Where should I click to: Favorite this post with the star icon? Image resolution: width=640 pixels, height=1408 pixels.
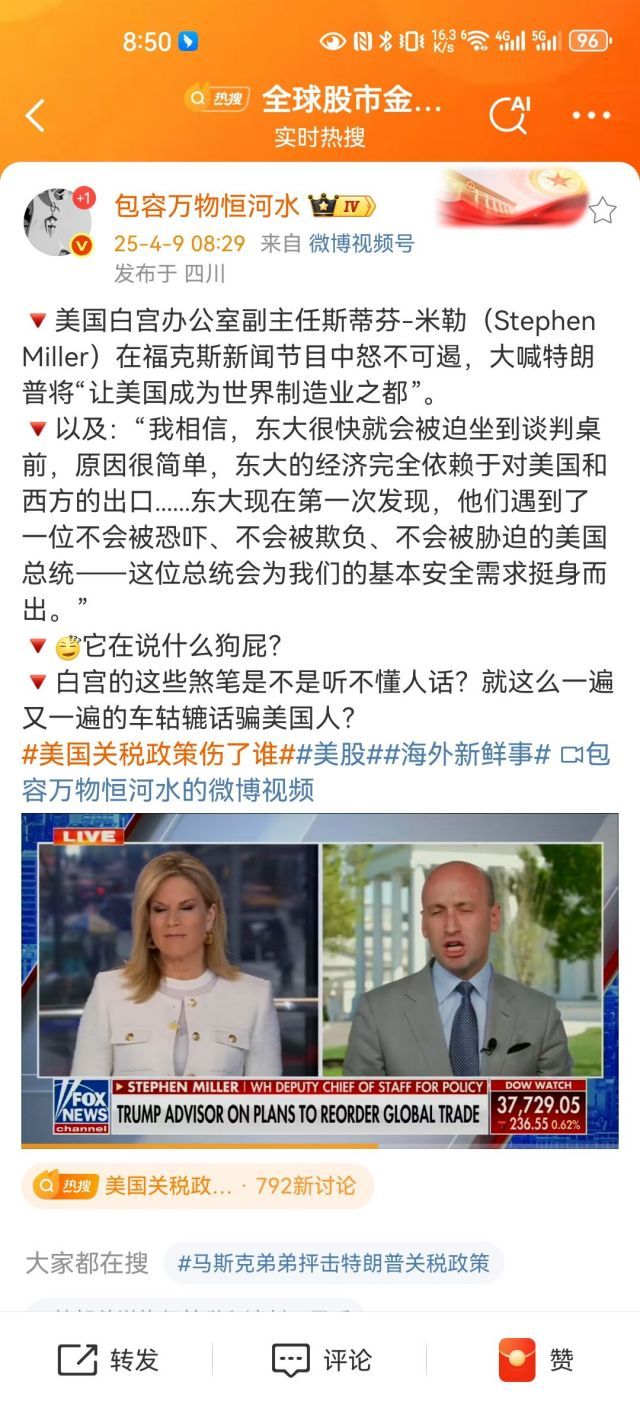tap(602, 210)
